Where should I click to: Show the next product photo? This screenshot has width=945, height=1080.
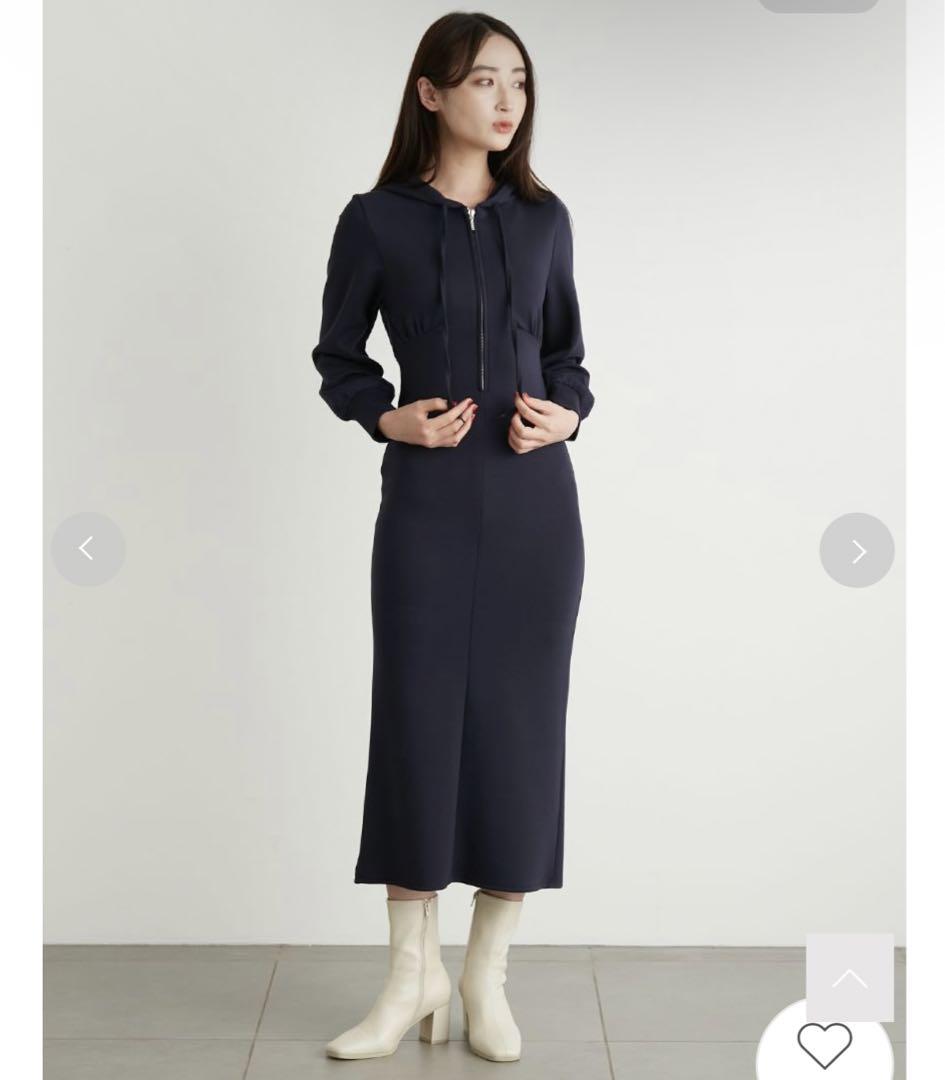857,550
